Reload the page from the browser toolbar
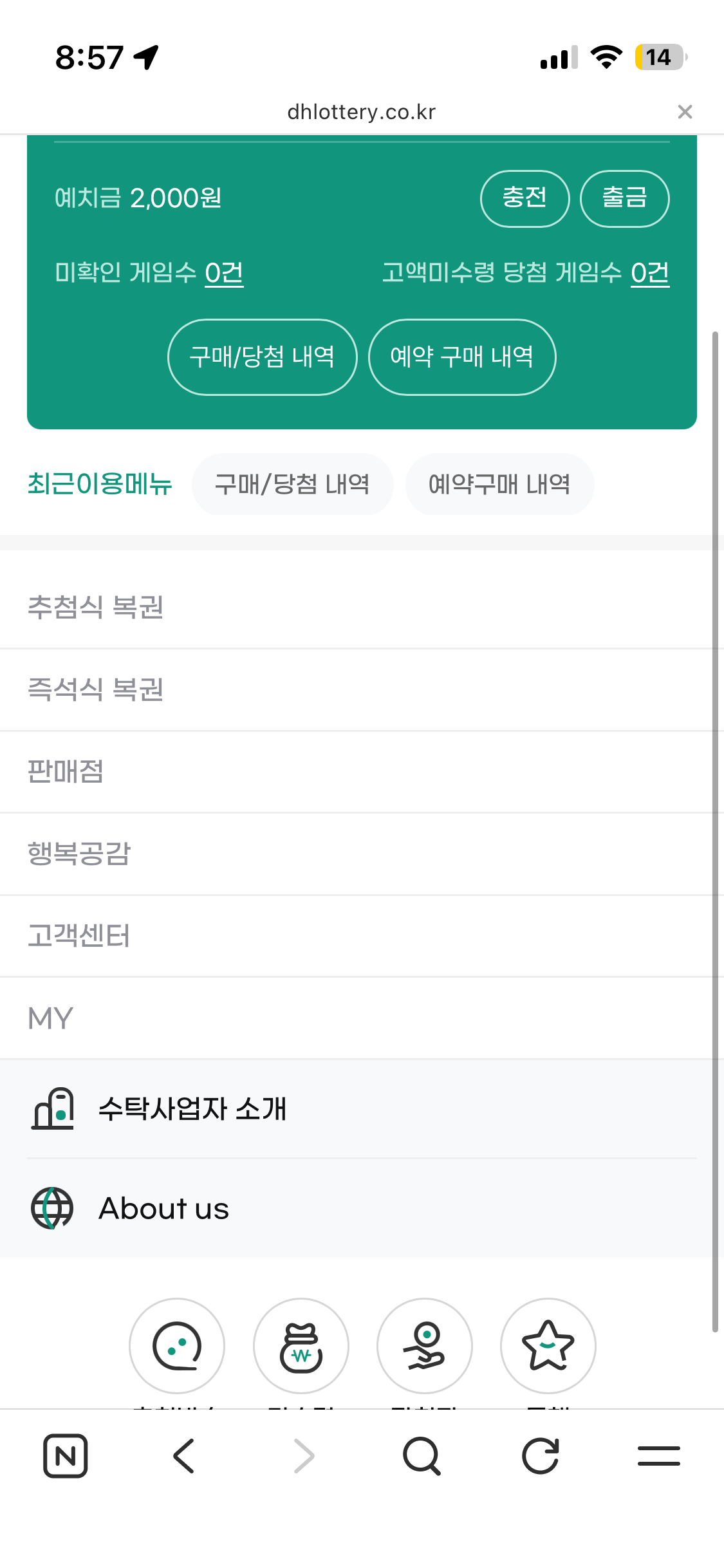This screenshot has height=1568, width=724. coord(540,1456)
